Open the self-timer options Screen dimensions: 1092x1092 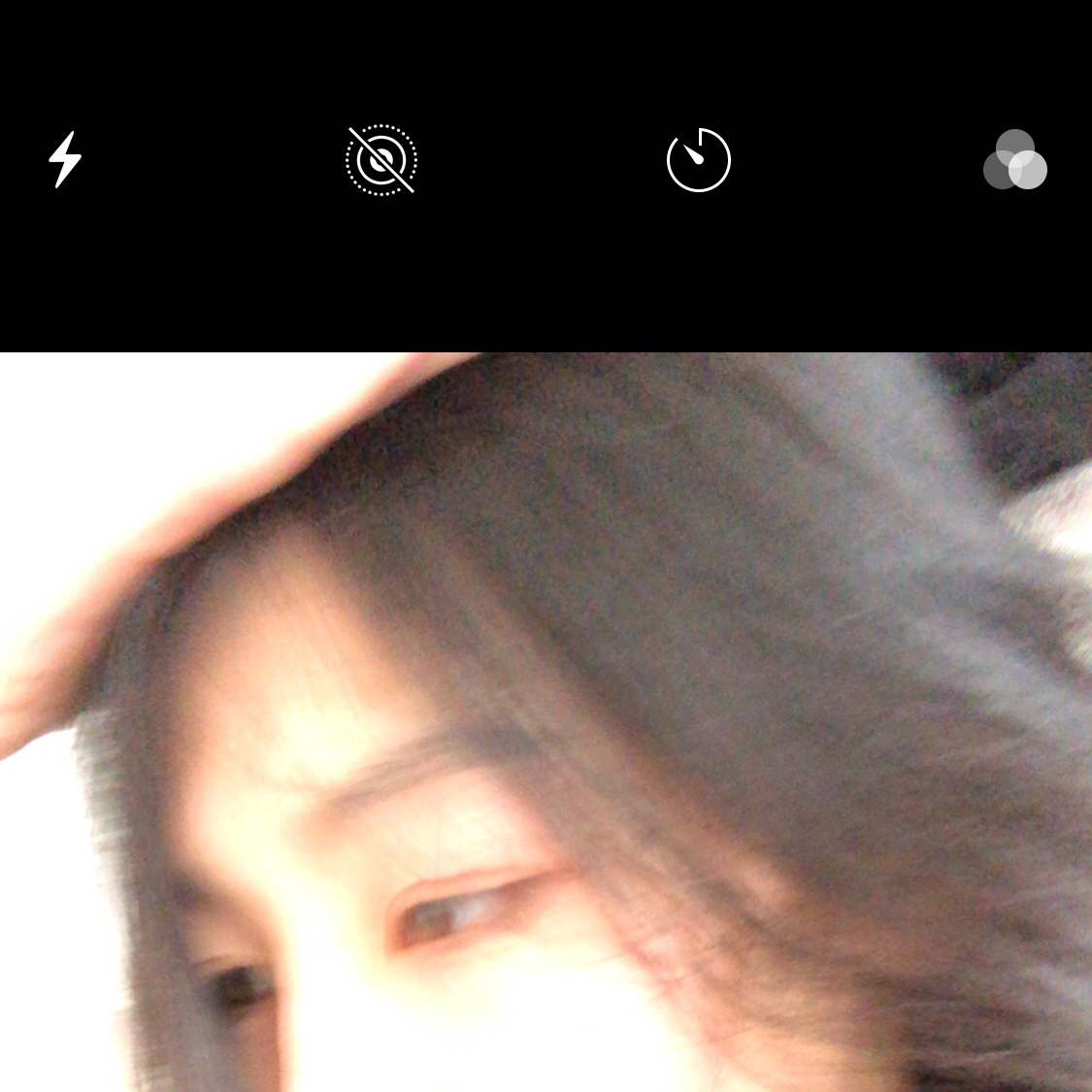click(699, 160)
